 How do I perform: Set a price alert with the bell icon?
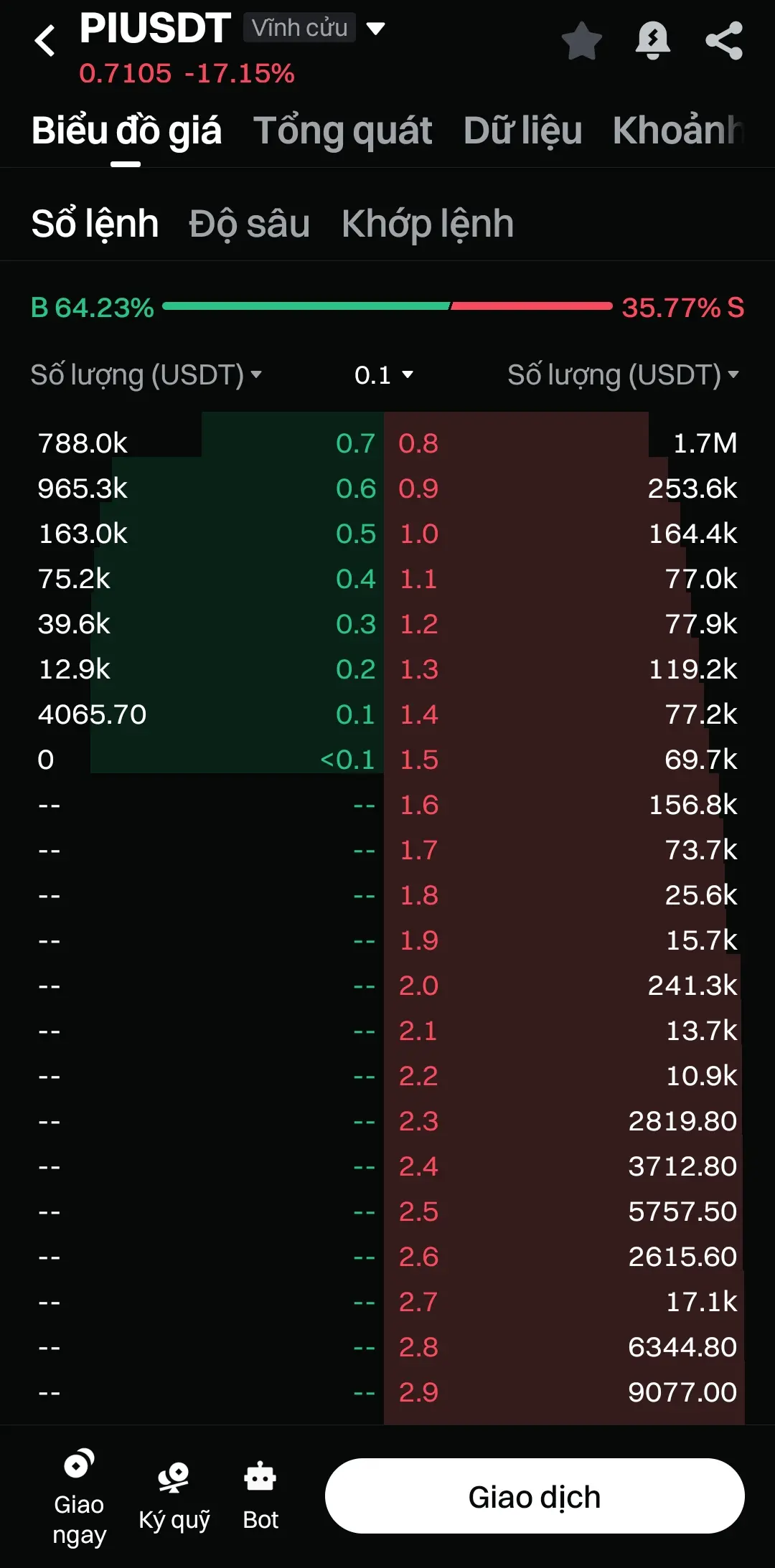coord(653,41)
